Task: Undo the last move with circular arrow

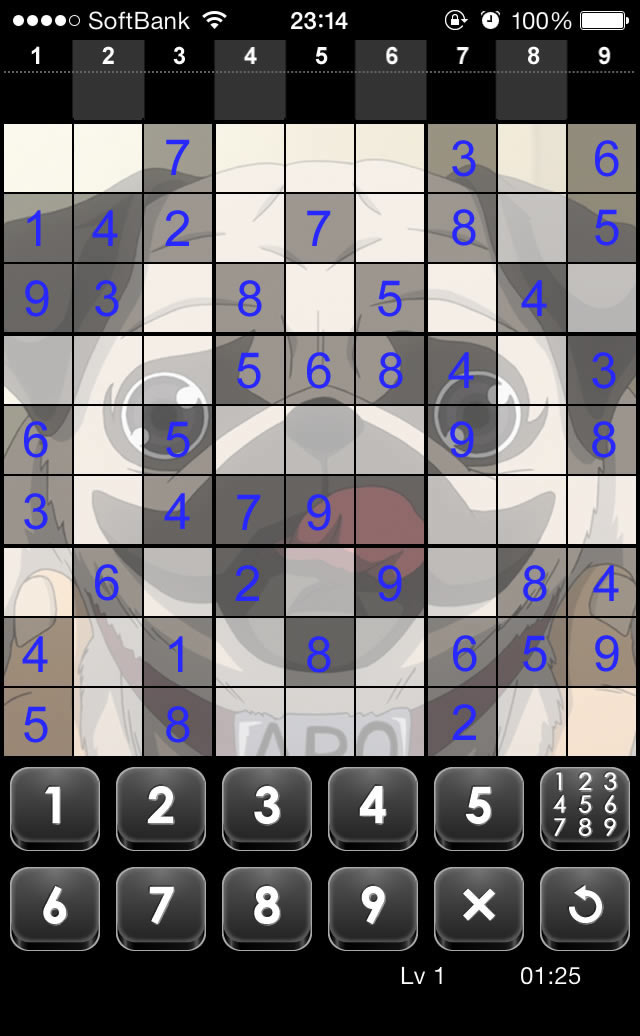Action: click(x=585, y=907)
